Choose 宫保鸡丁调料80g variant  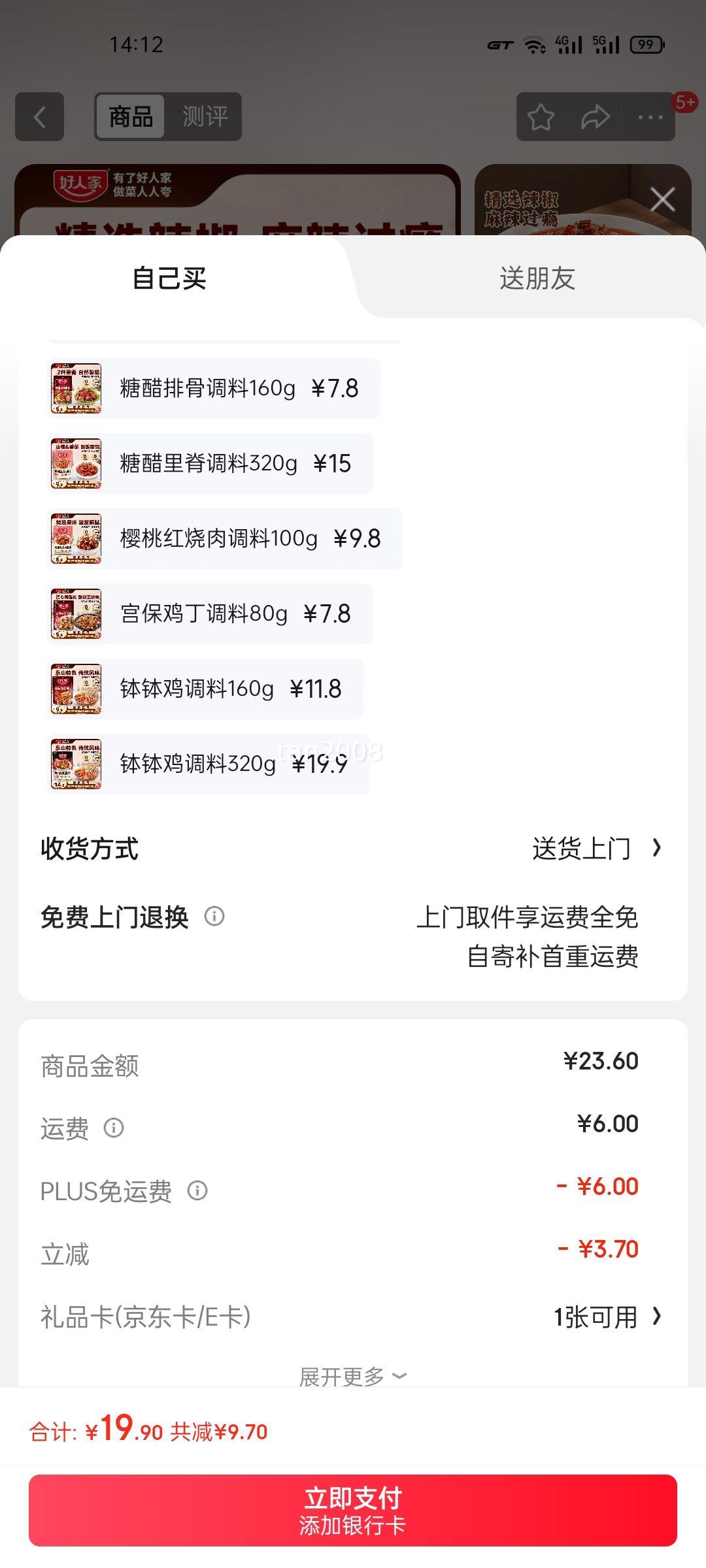click(x=210, y=614)
